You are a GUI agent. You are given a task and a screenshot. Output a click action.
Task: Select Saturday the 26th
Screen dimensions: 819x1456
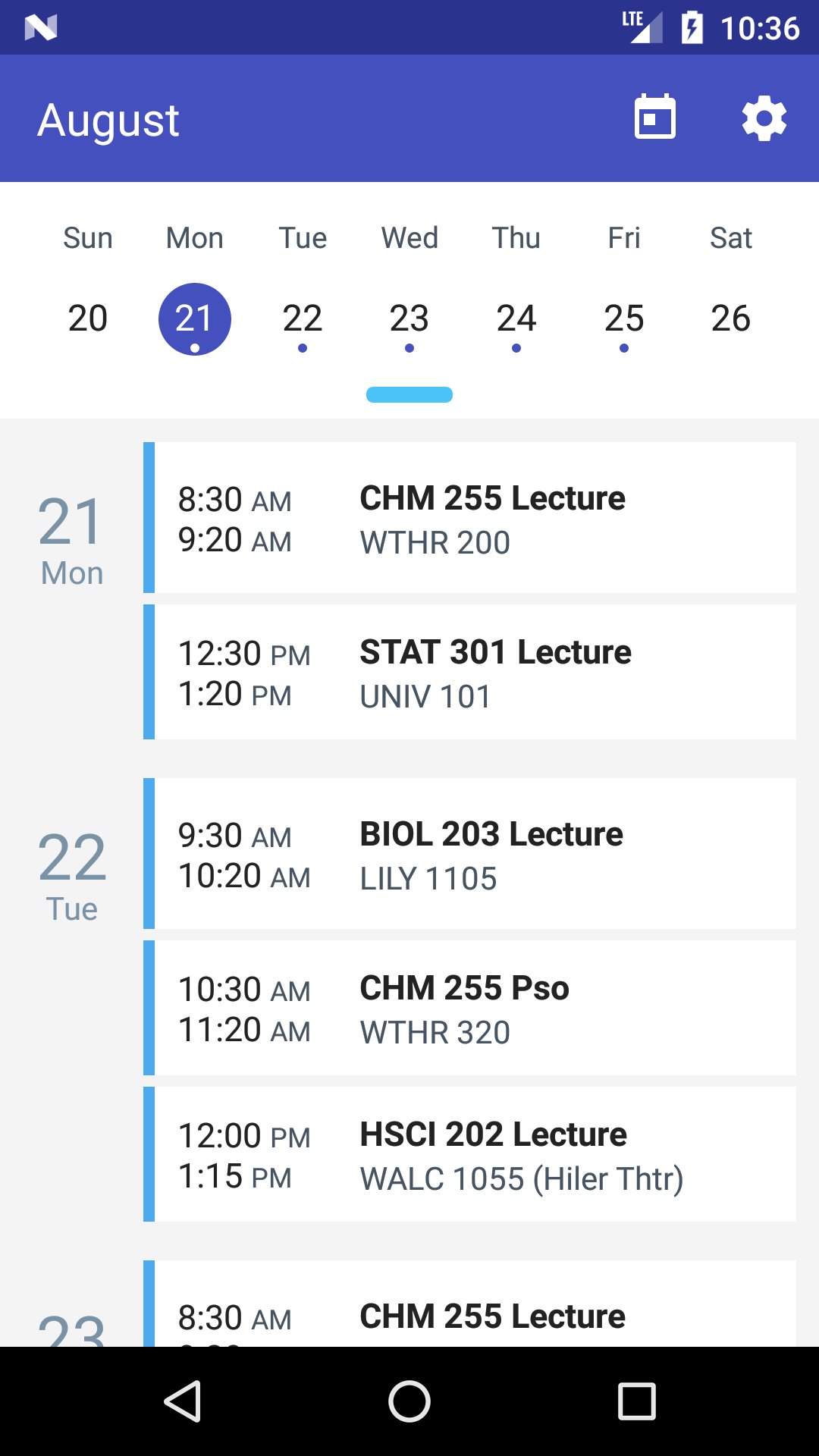(x=730, y=318)
